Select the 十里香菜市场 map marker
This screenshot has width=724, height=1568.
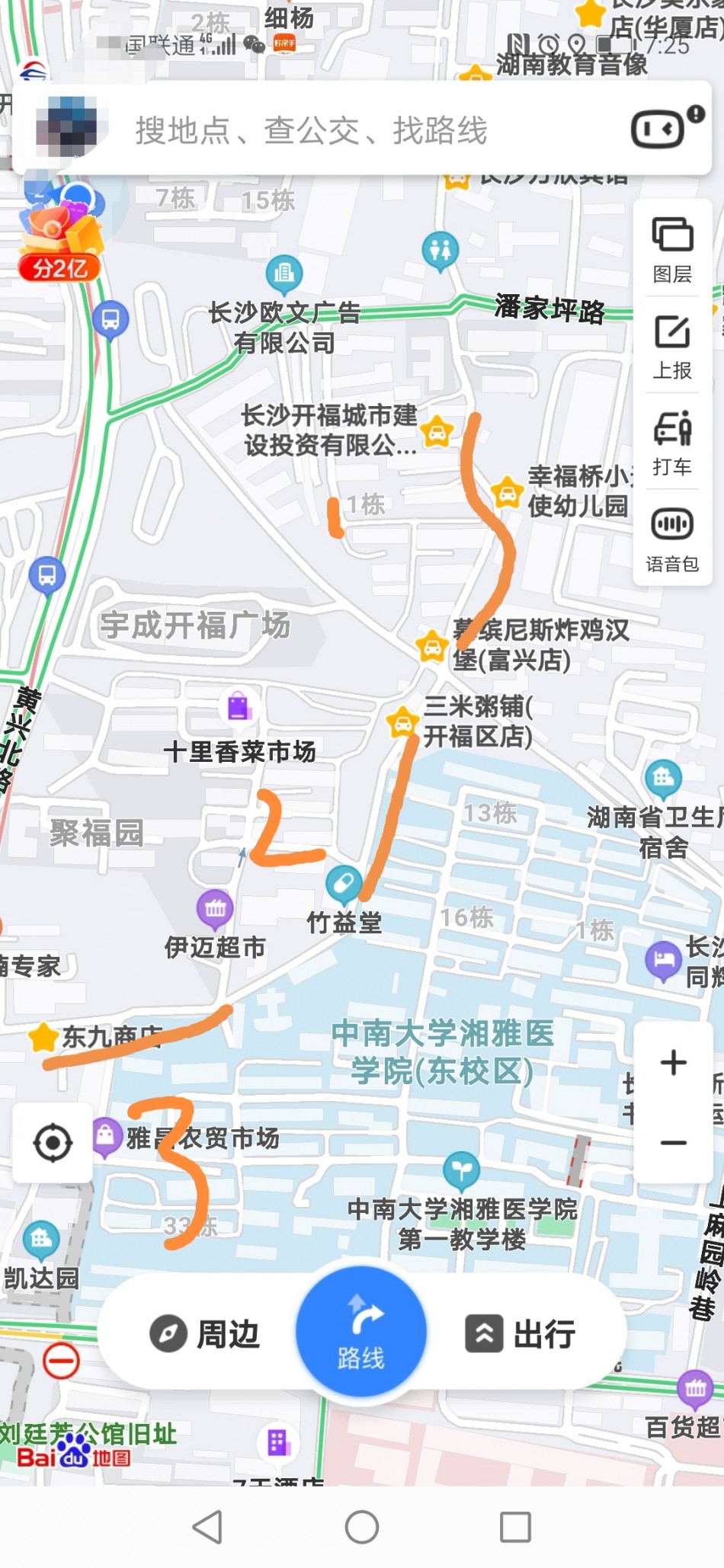239,707
